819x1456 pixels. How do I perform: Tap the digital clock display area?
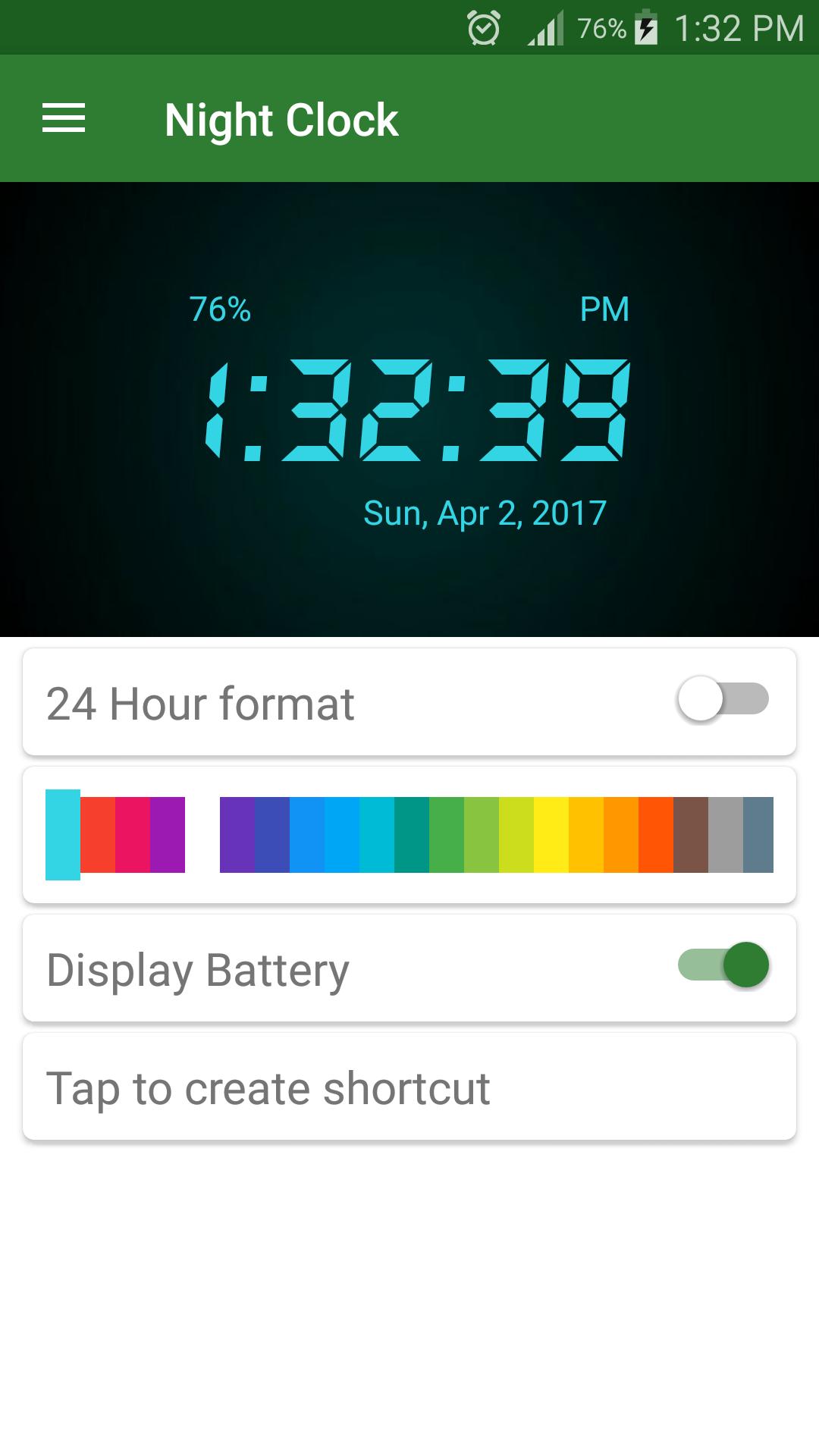coord(409,409)
